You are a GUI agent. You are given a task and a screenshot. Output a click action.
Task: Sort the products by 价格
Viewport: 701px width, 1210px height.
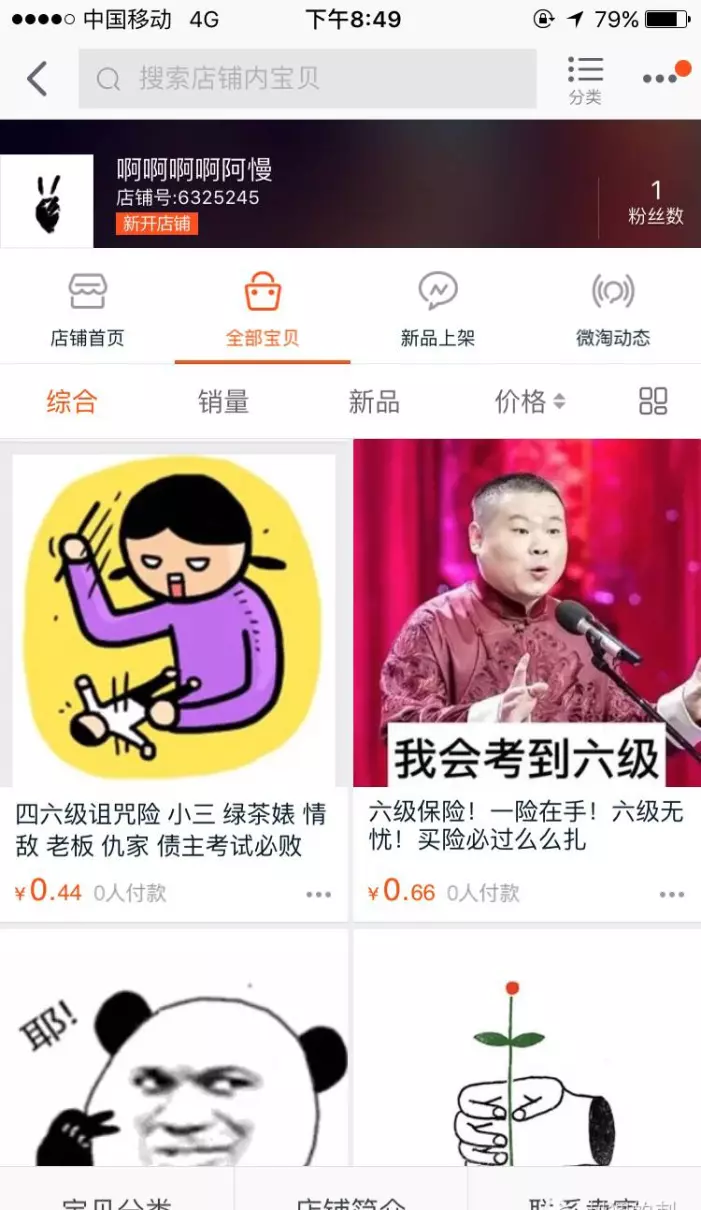[529, 402]
